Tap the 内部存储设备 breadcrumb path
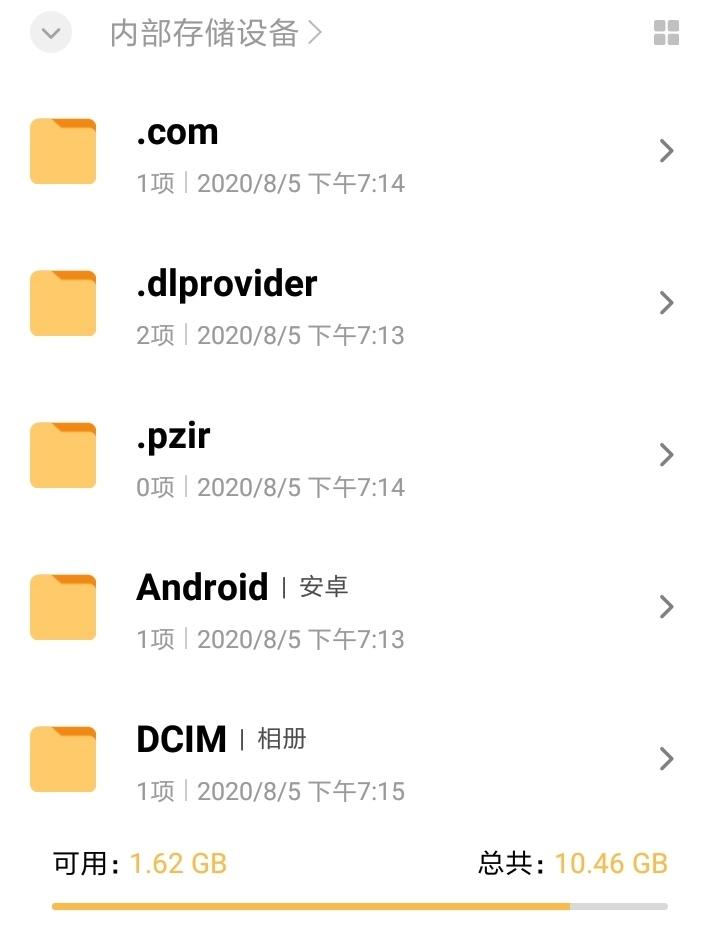Screen dimensions: 720x942 click(x=204, y=34)
